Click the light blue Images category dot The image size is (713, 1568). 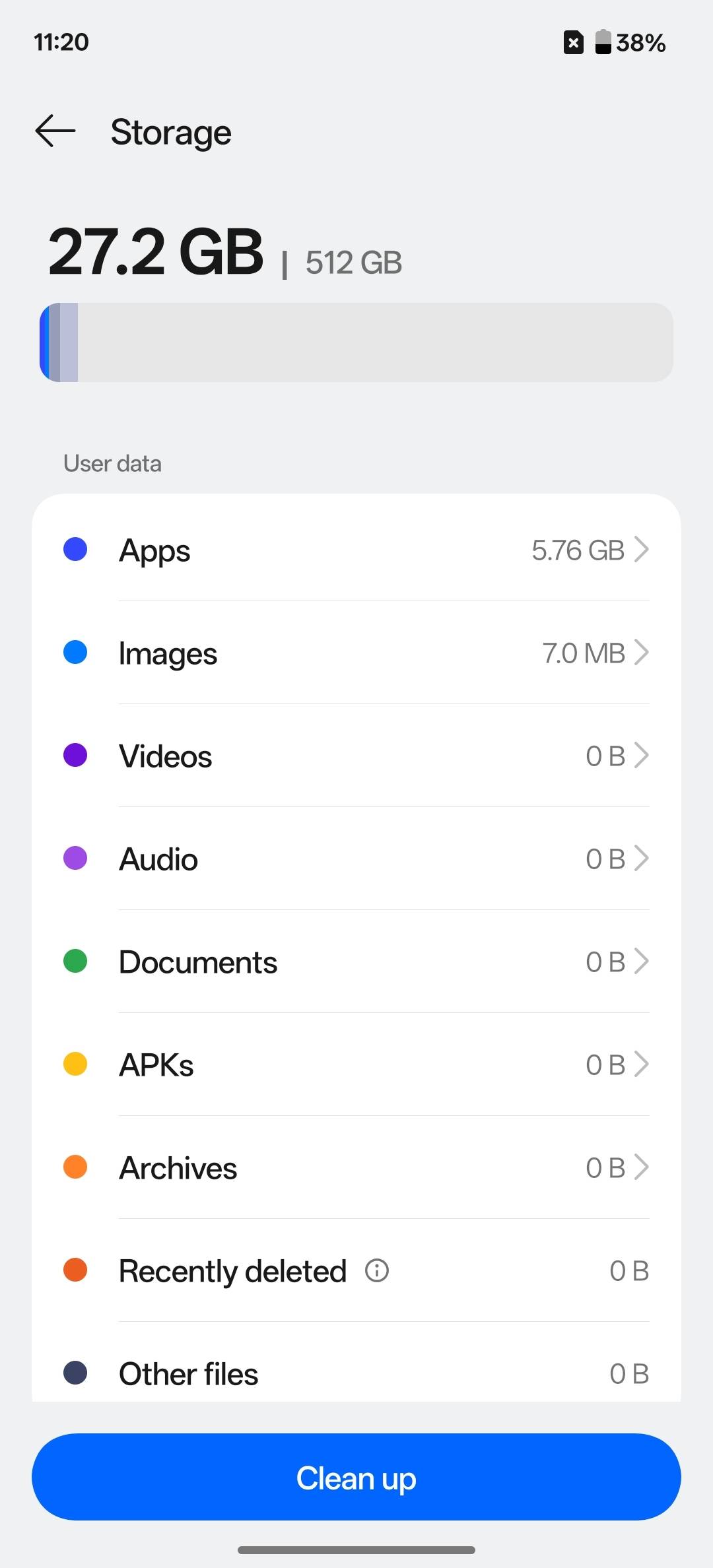point(75,652)
